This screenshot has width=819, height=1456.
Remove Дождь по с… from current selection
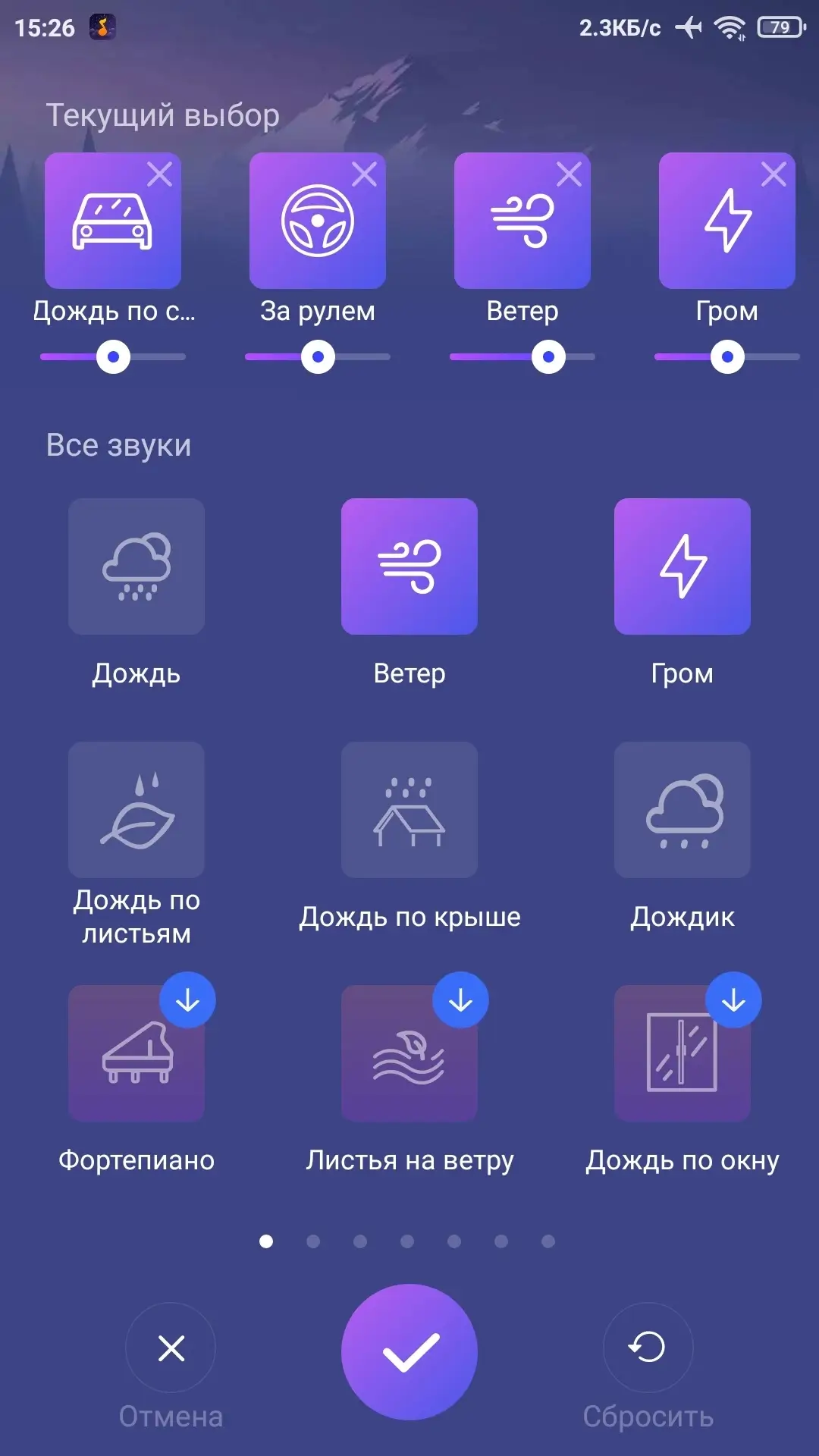(160, 175)
